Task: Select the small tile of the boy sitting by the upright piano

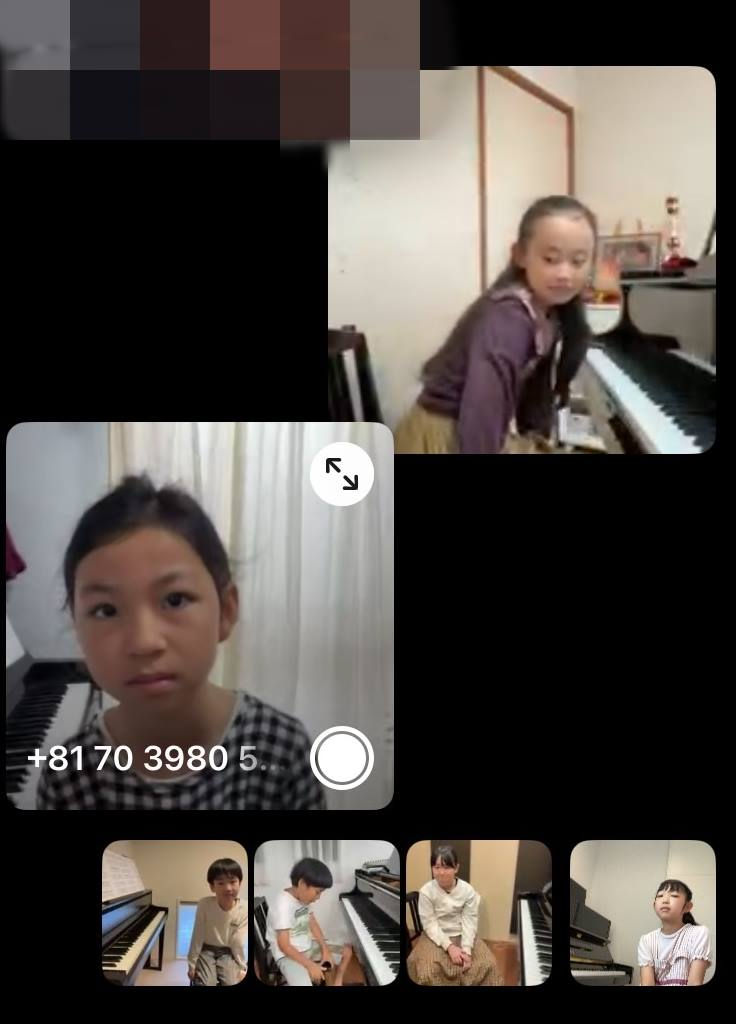Action: pyautogui.click(x=175, y=913)
